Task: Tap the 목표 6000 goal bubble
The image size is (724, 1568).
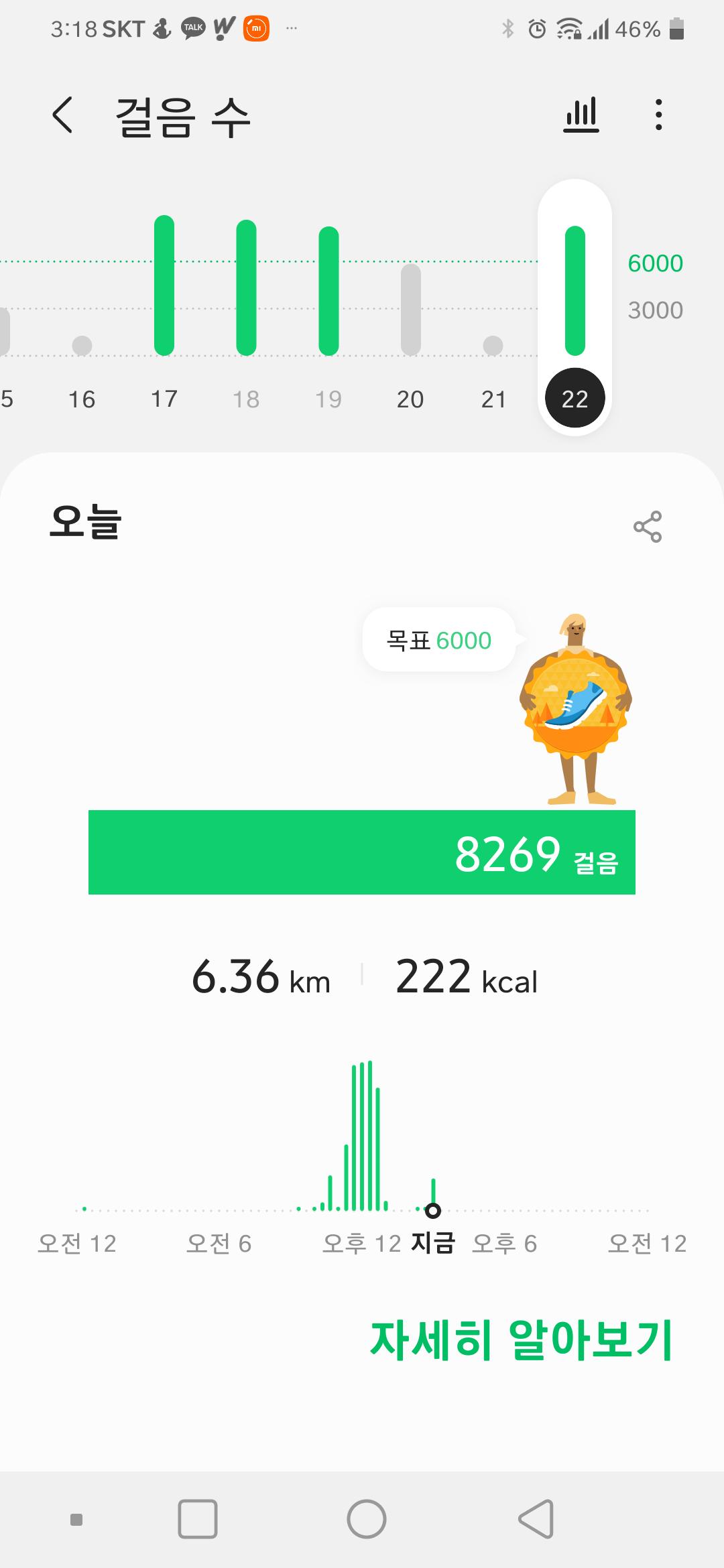Action: tap(438, 640)
